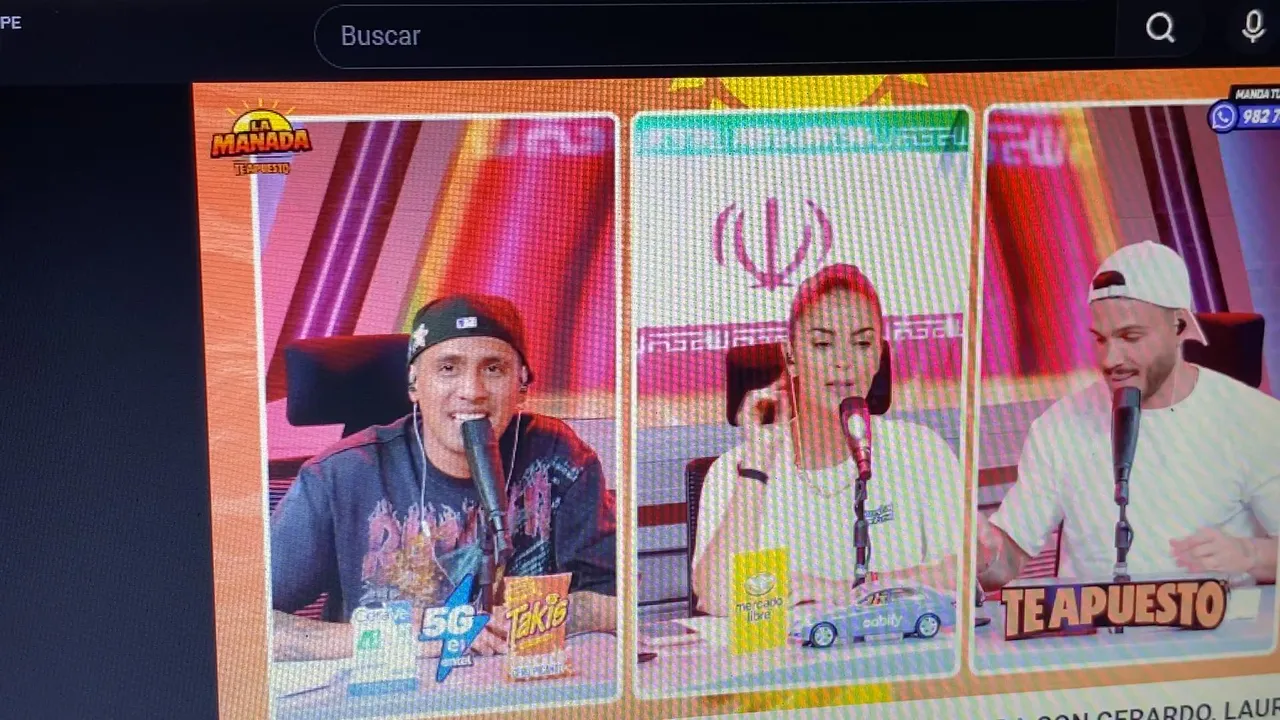This screenshot has width=1280, height=720.
Task: Open the Buscar search field
Action: pos(700,36)
